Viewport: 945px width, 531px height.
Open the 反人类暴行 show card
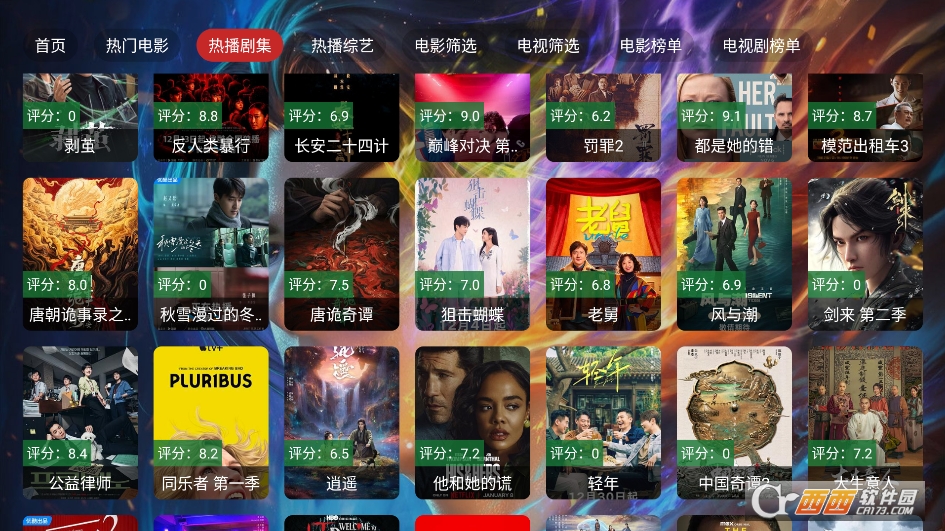[x=210, y=118]
